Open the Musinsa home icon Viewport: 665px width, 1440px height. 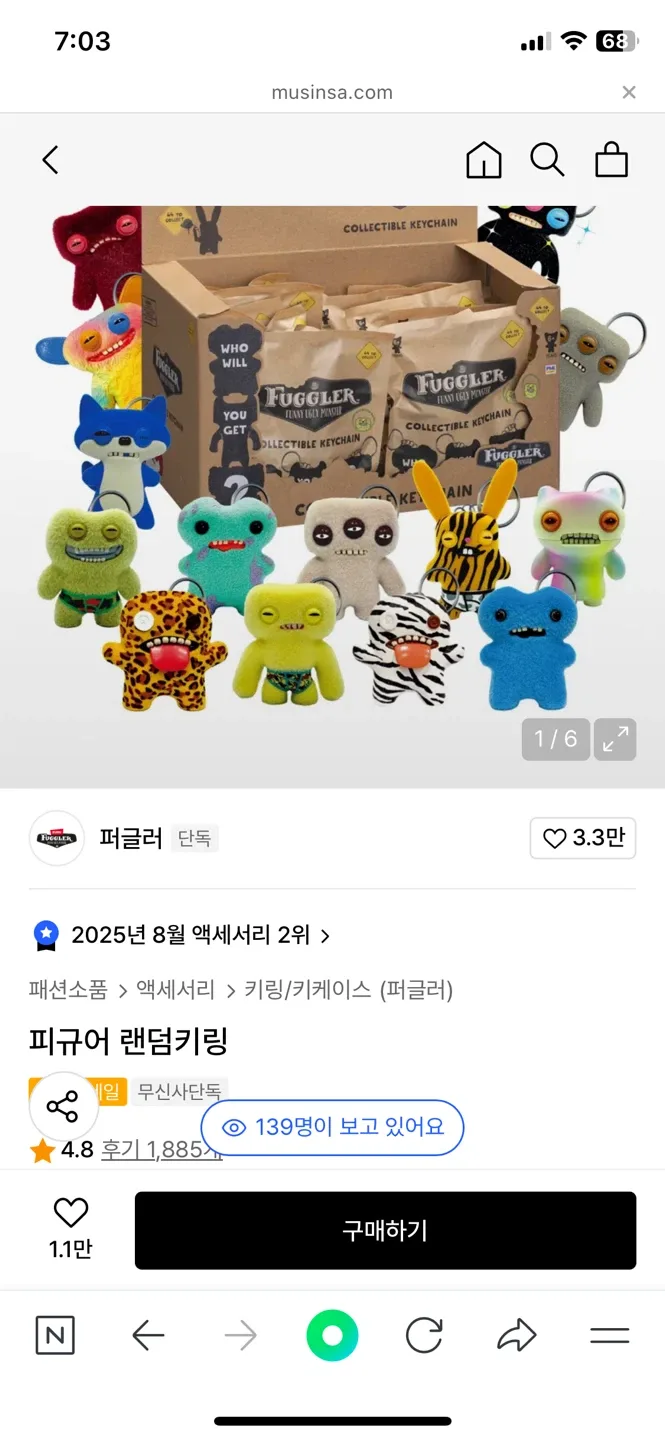pyautogui.click(x=484, y=160)
